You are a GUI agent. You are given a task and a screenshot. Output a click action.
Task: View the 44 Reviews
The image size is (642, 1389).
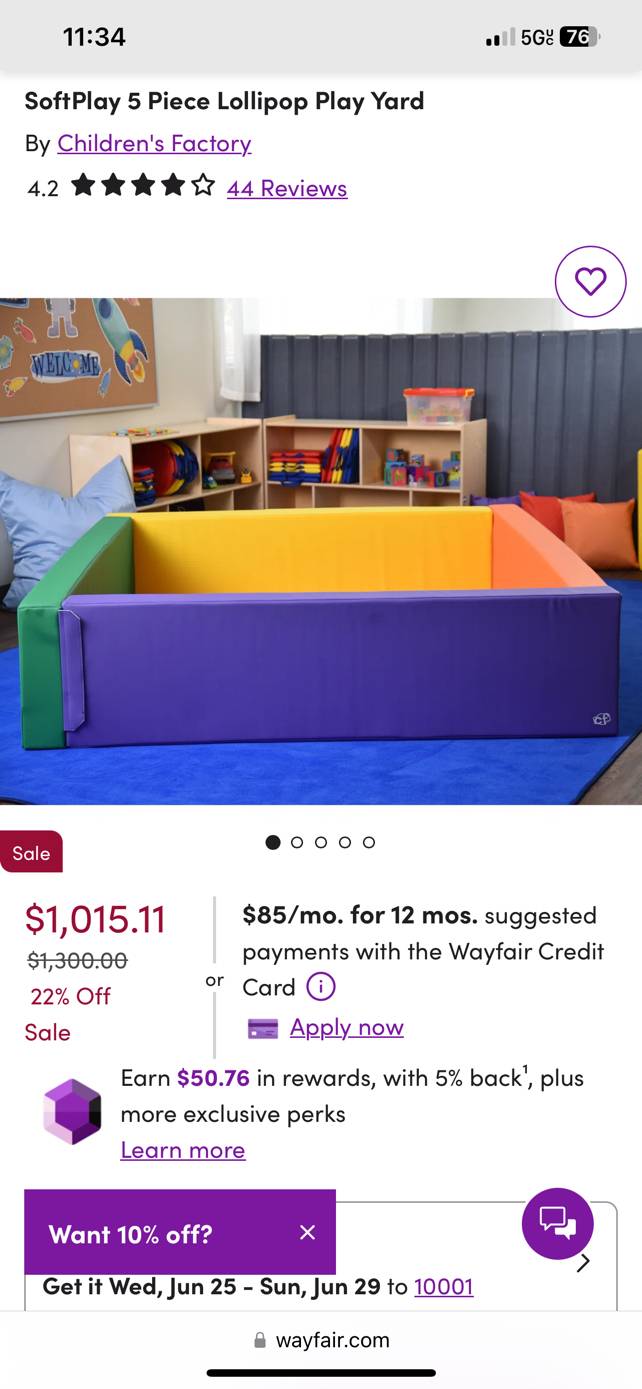pyautogui.click(x=287, y=188)
